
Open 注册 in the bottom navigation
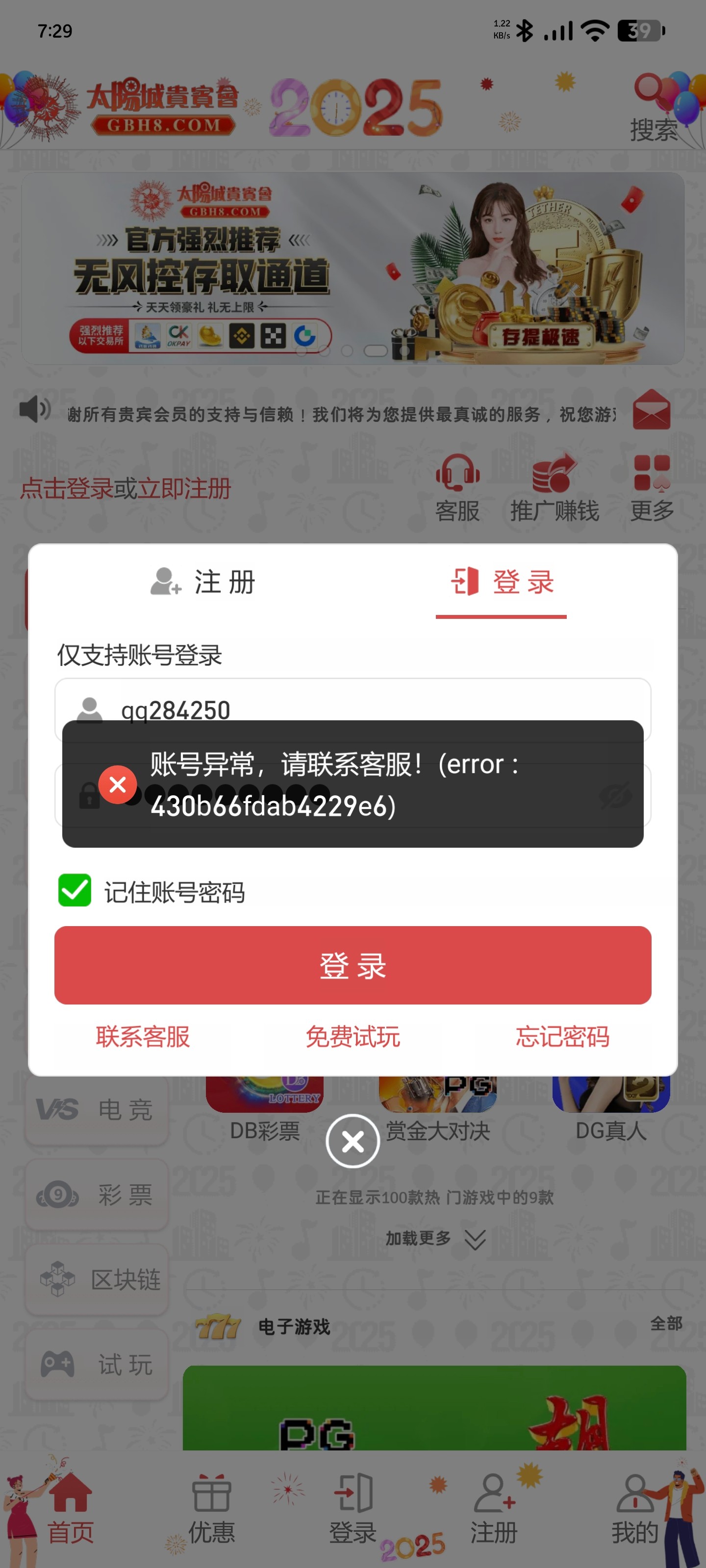[494, 1510]
